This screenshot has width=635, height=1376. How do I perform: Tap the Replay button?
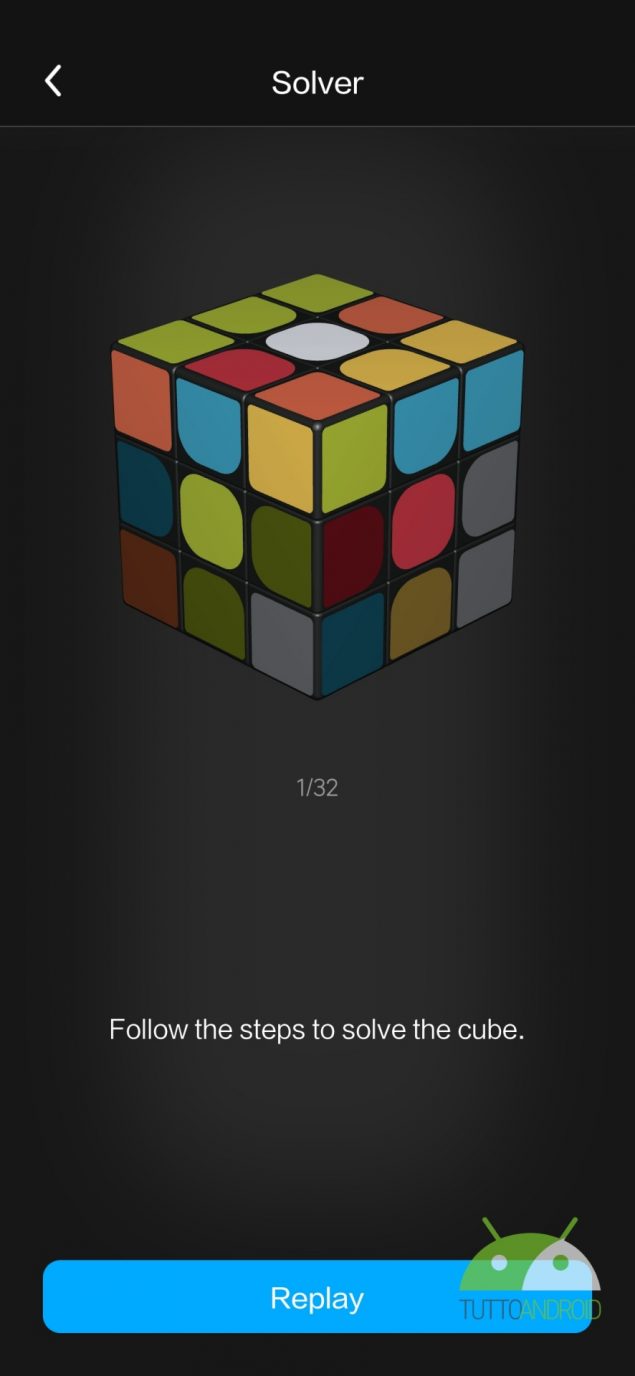tap(317, 1297)
